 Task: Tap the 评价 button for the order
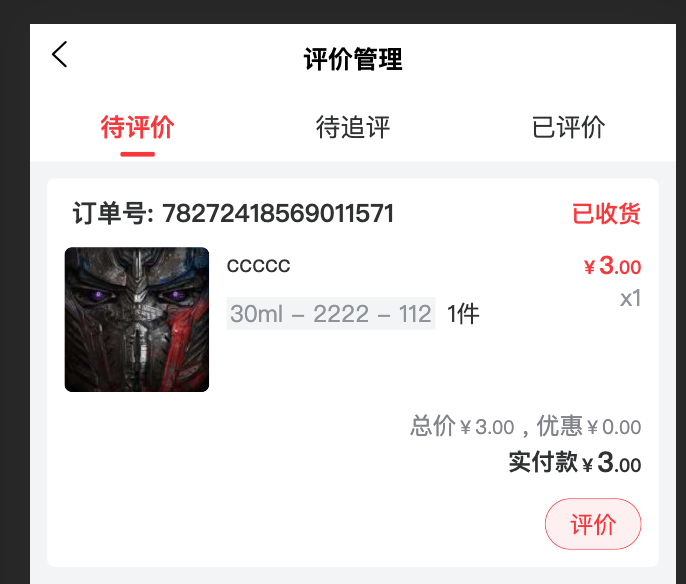[593, 524]
